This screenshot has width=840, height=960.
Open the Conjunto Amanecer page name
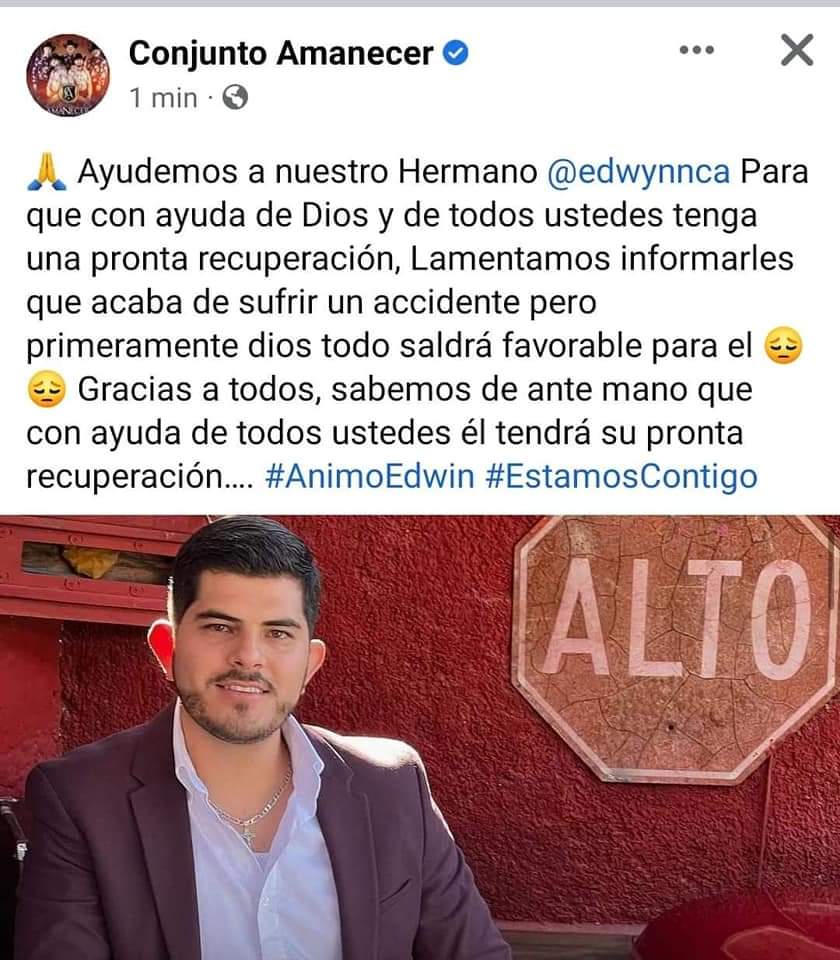coord(281,53)
